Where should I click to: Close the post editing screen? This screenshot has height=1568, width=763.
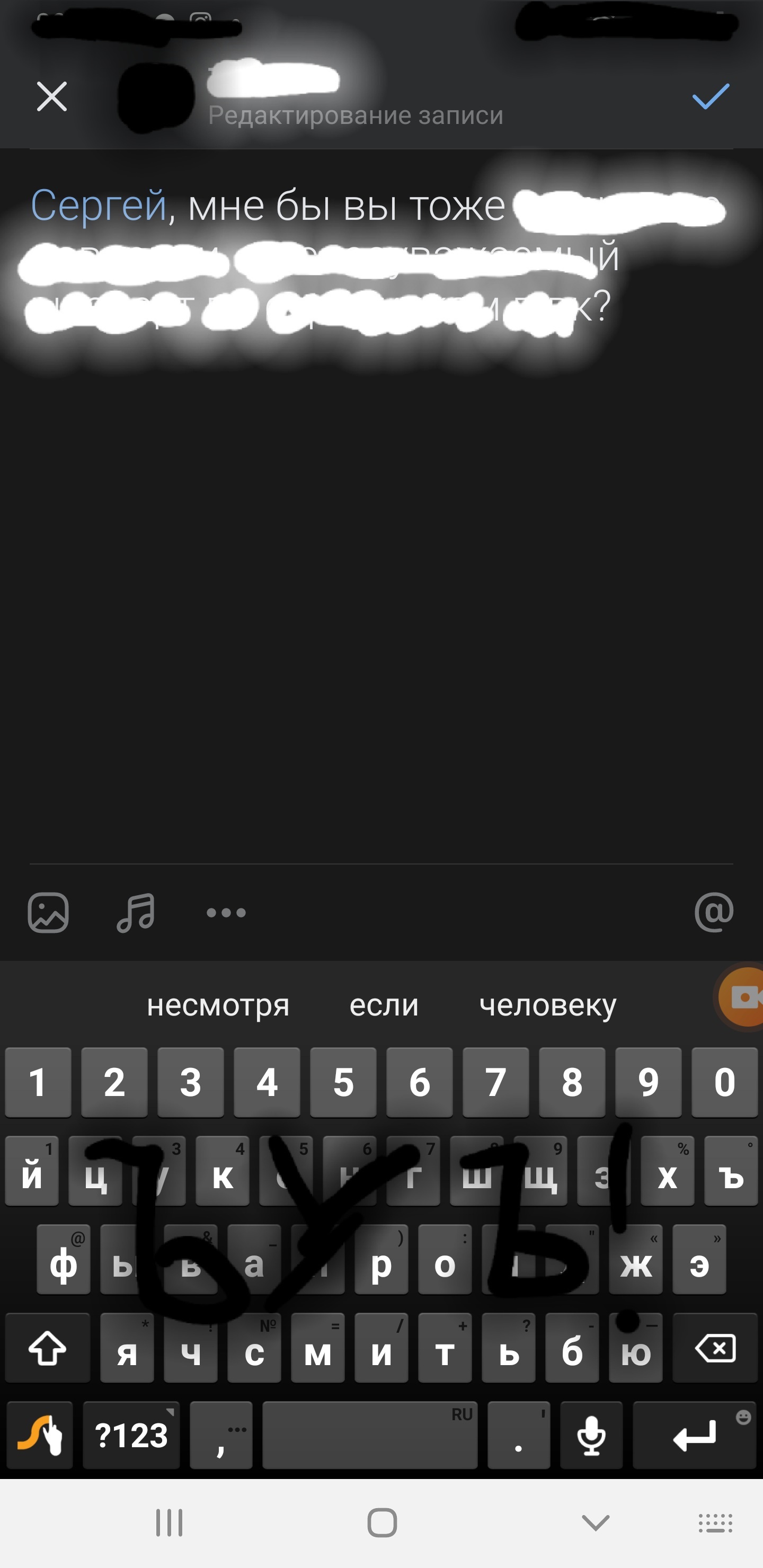[x=52, y=96]
